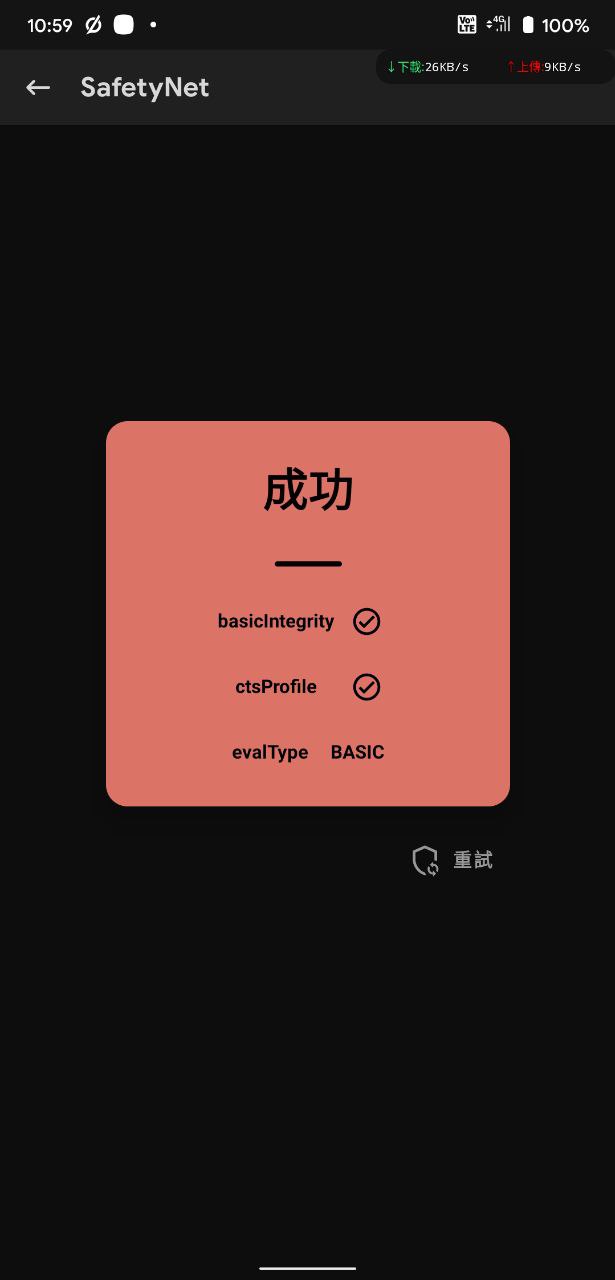Screen dimensions: 615x1280
Task: Go back from the SafetyNet screen
Action: [x=38, y=88]
